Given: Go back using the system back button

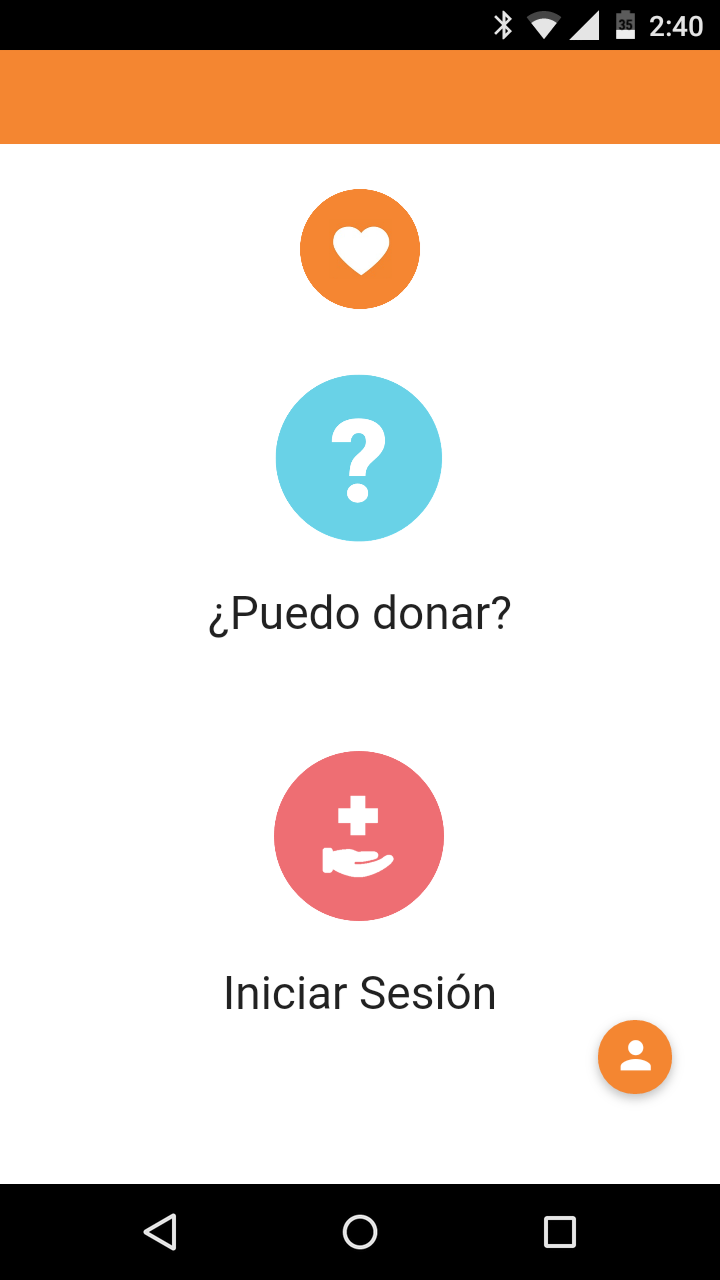Looking at the screenshot, I should [x=160, y=1232].
